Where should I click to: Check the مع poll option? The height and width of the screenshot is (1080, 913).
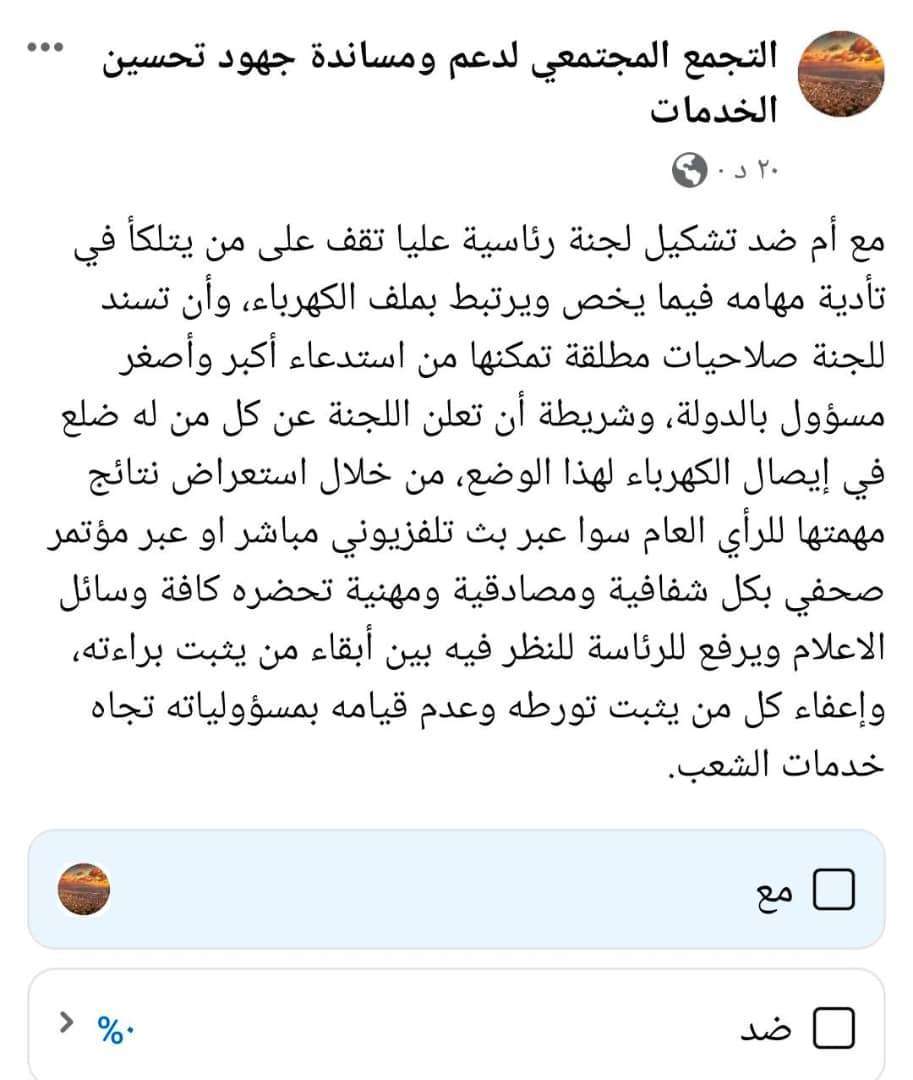tap(835, 889)
